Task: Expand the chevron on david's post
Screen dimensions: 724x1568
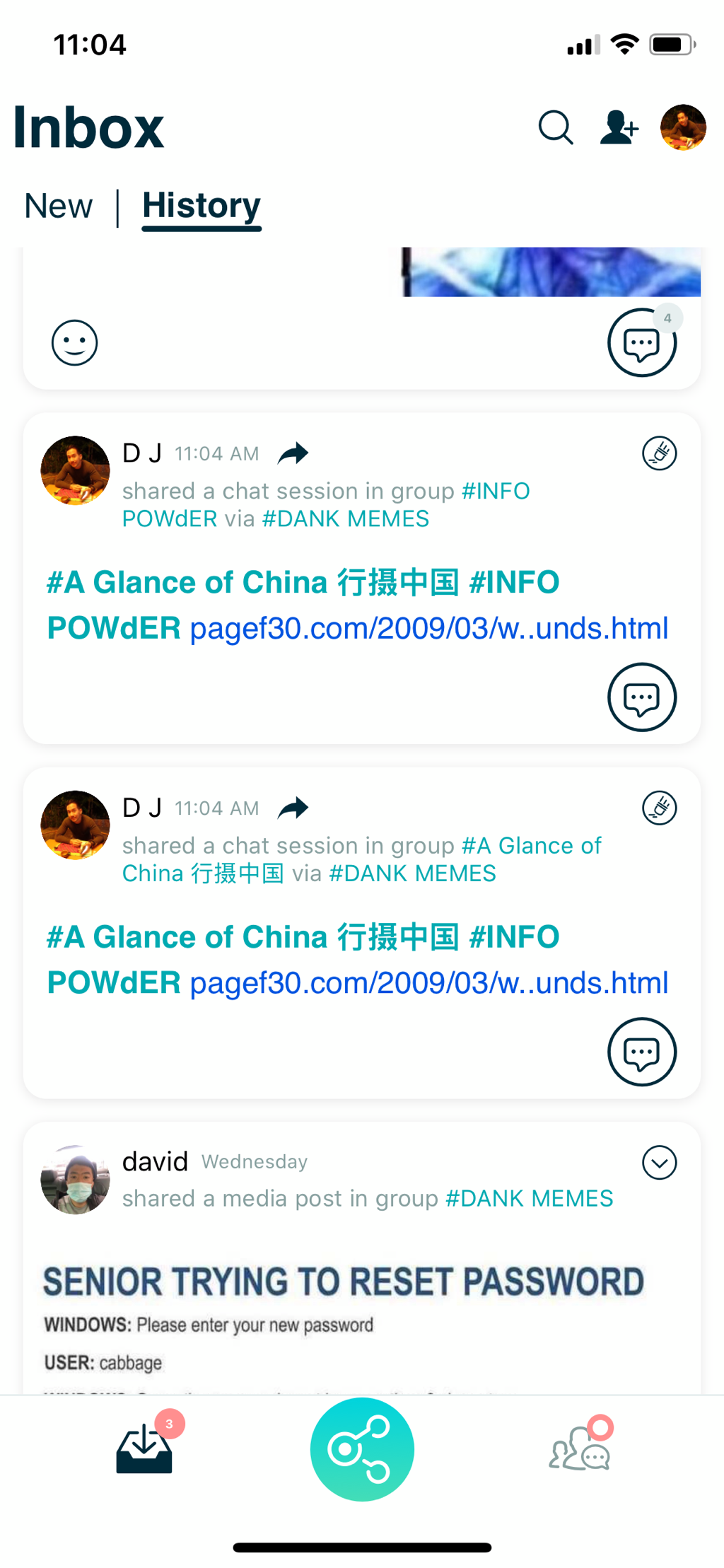Action: coord(659,1162)
